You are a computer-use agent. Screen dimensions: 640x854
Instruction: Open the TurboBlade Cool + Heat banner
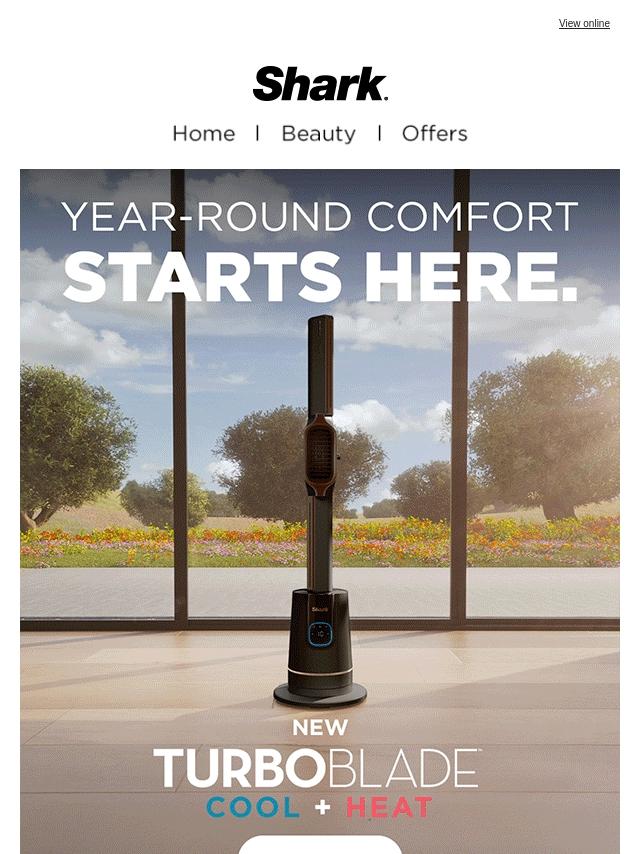320,500
